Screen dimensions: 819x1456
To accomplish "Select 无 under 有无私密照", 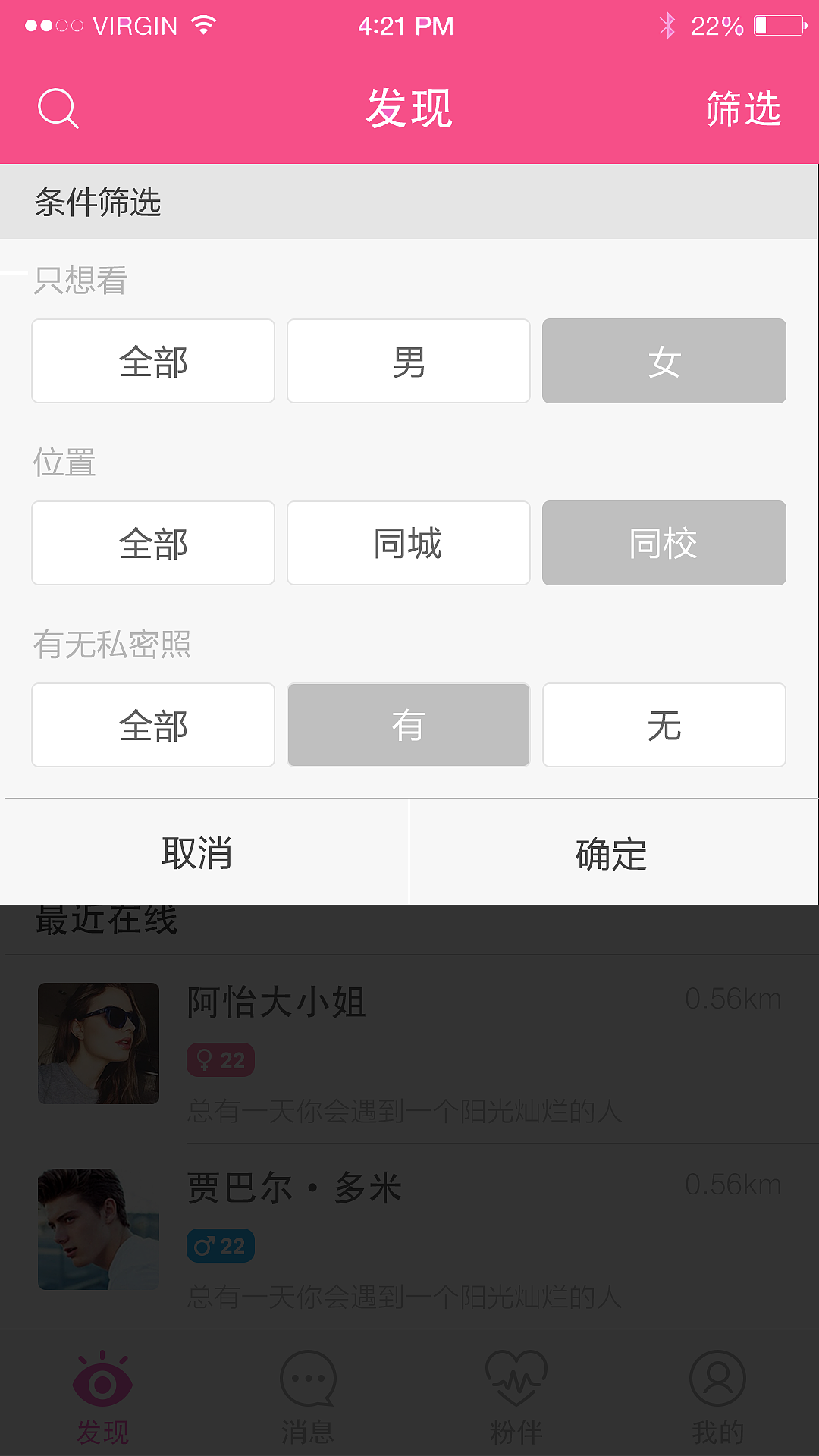I will click(x=664, y=725).
